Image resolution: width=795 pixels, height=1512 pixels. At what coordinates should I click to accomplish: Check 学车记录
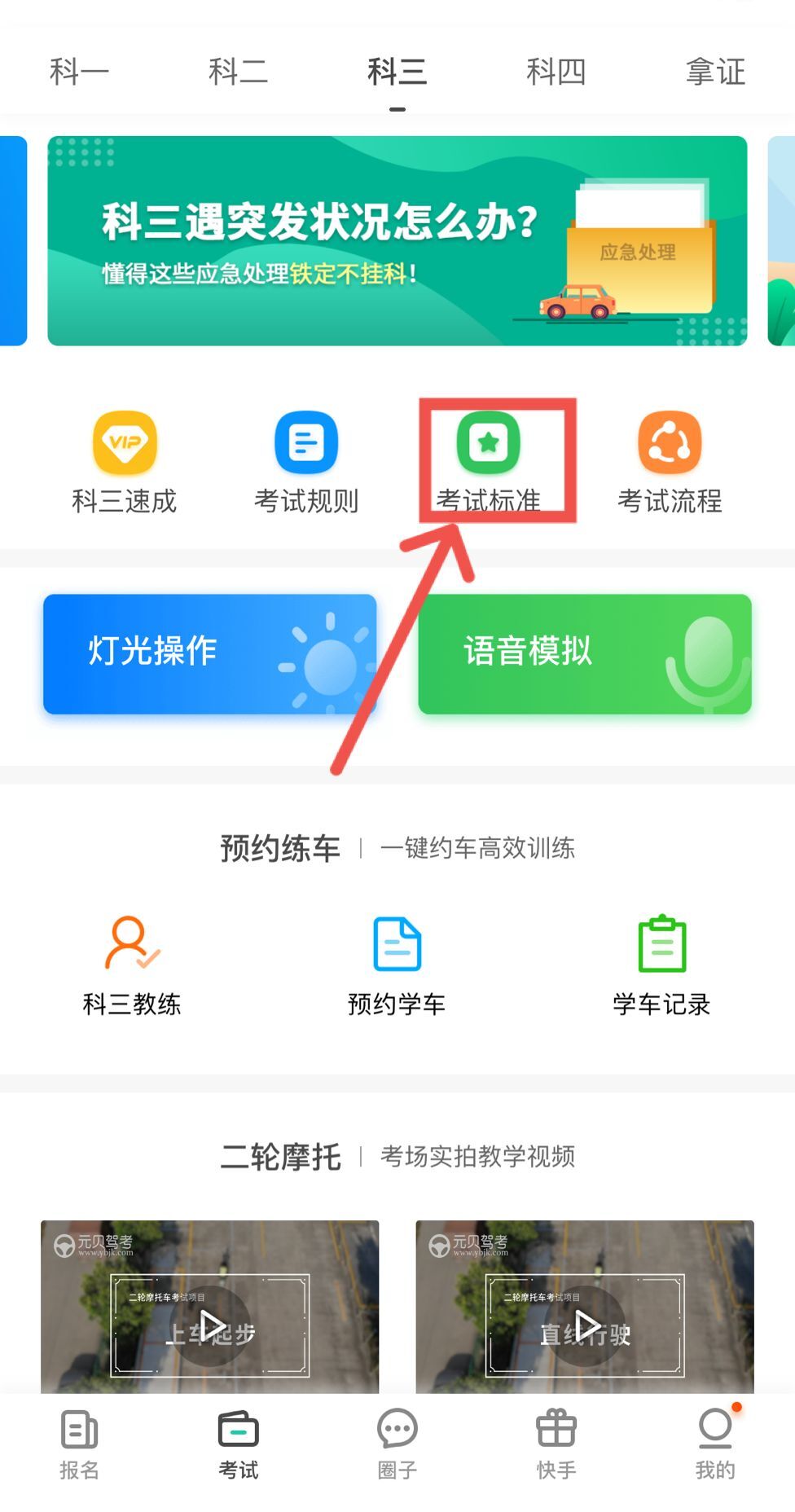(x=661, y=965)
